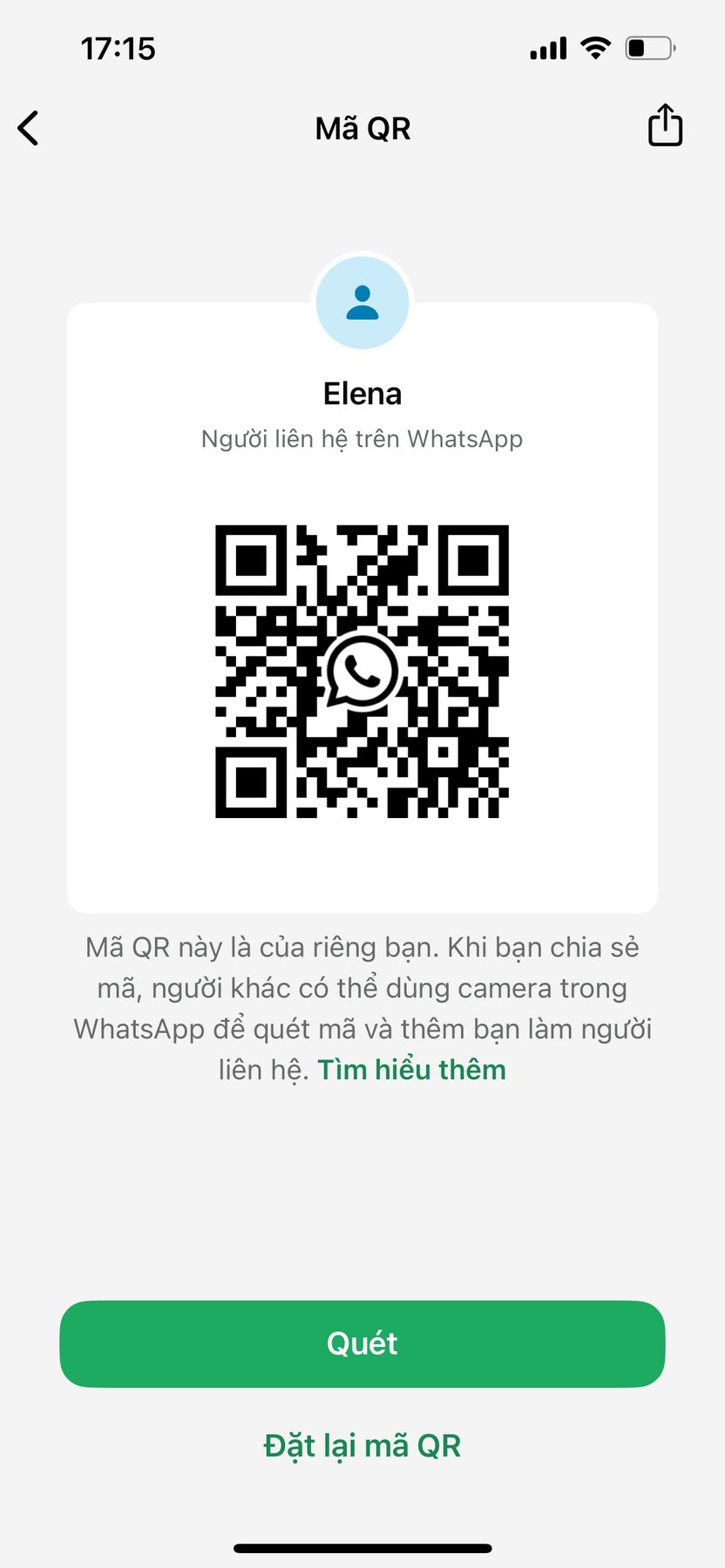The height and width of the screenshot is (1568, 725).
Task: Open the Tìm hiểu thêm link
Action: [x=411, y=1070]
